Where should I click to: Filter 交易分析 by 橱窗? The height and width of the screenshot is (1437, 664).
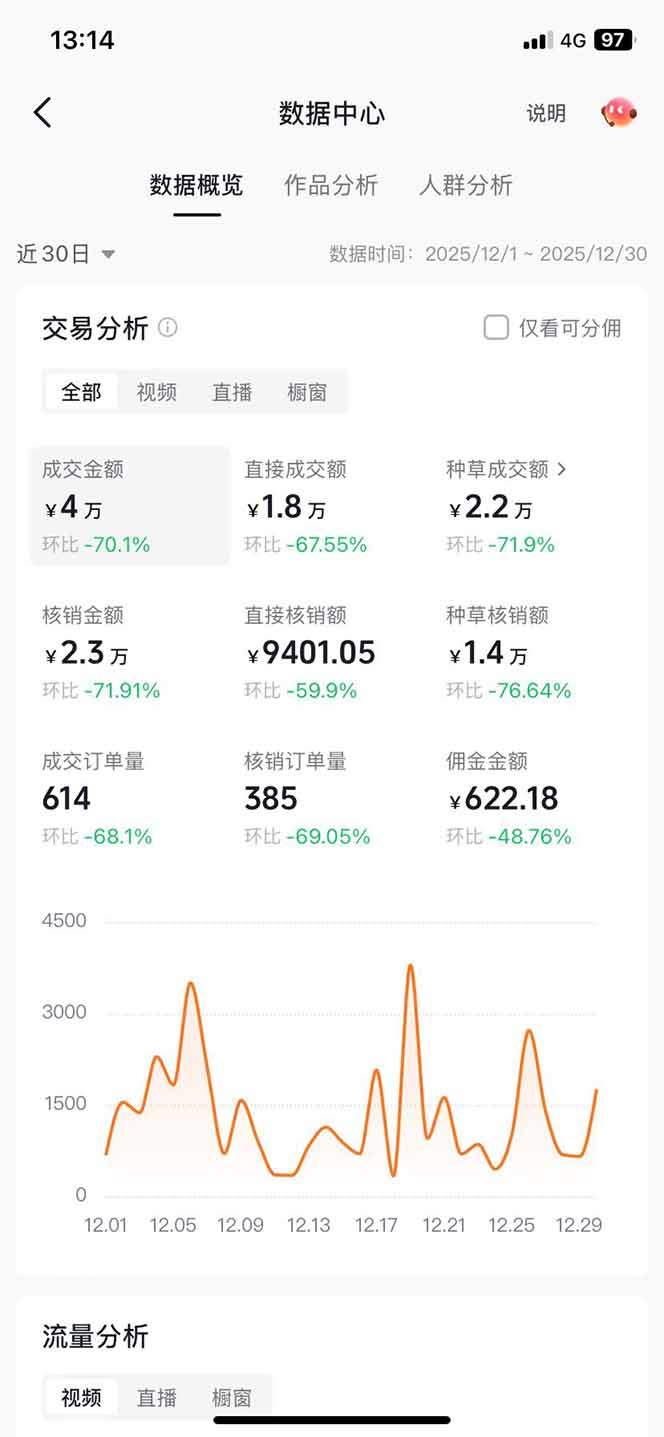pyautogui.click(x=307, y=392)
